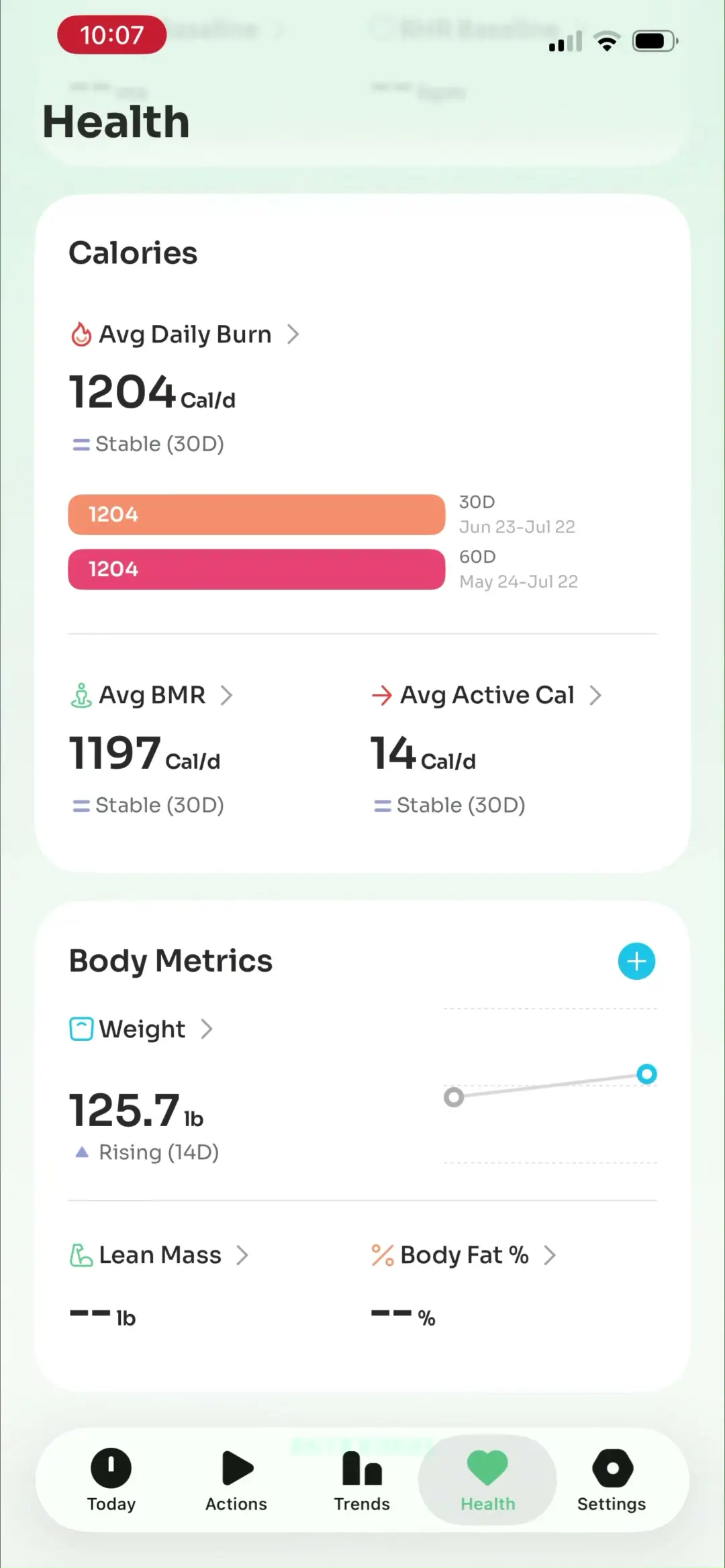Viewport: 725px width, 1568px height.
Task: Open Body Fat % details
Action: 464,1255
